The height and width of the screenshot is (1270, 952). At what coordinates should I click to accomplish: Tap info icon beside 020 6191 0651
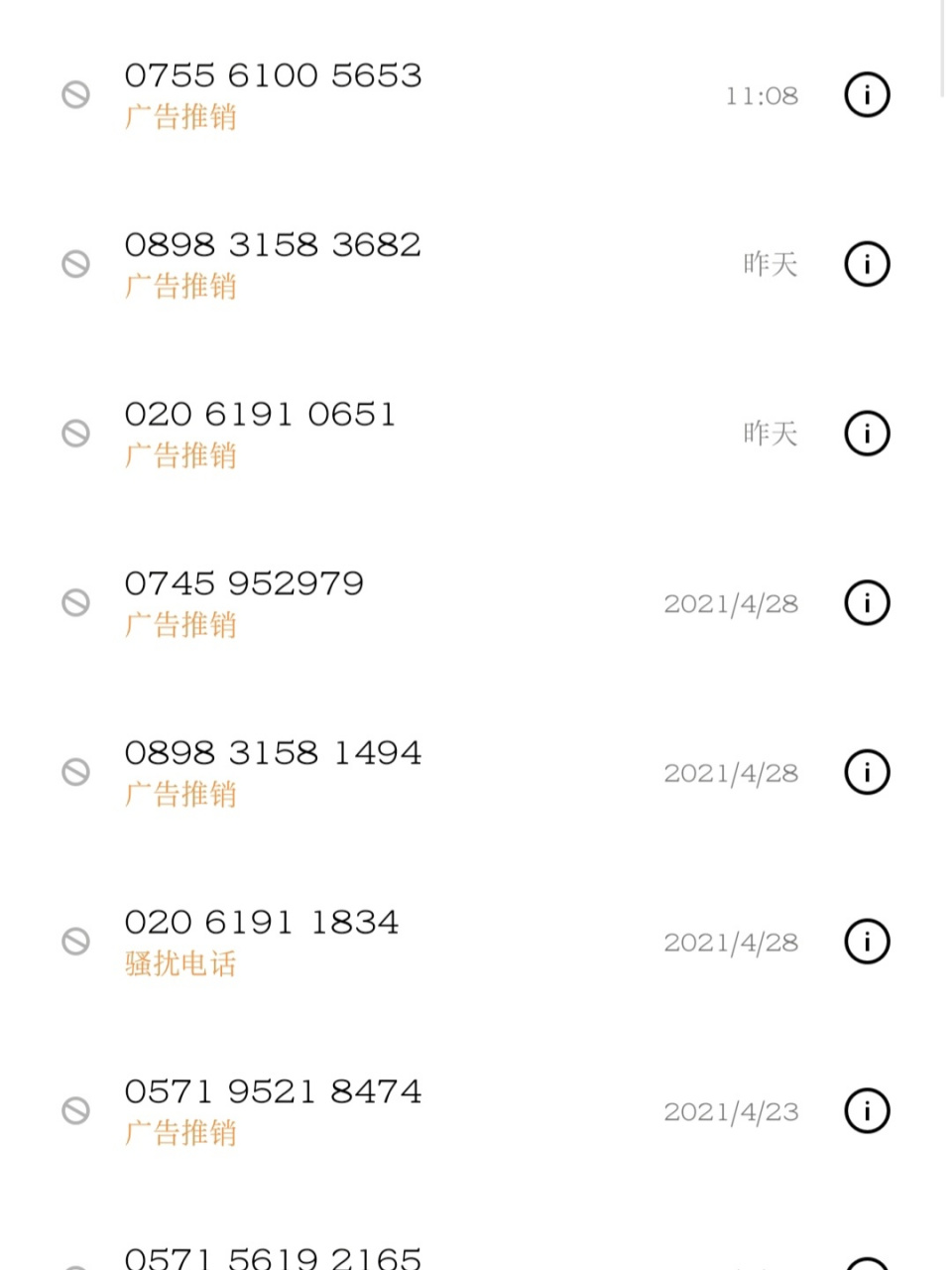(867, 434)
